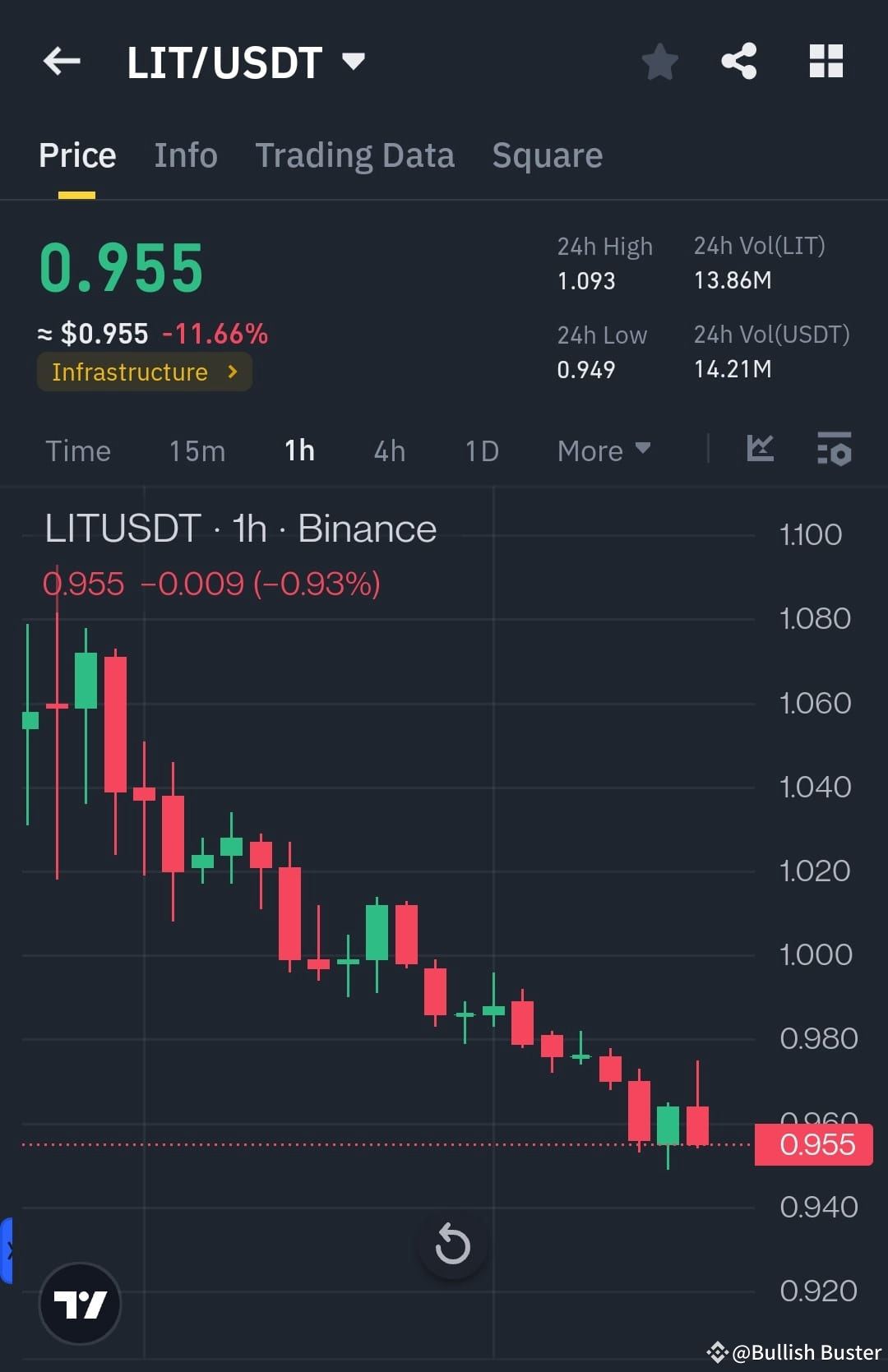
Task: Select the 1D timeframe
Action: click(481, 450)
